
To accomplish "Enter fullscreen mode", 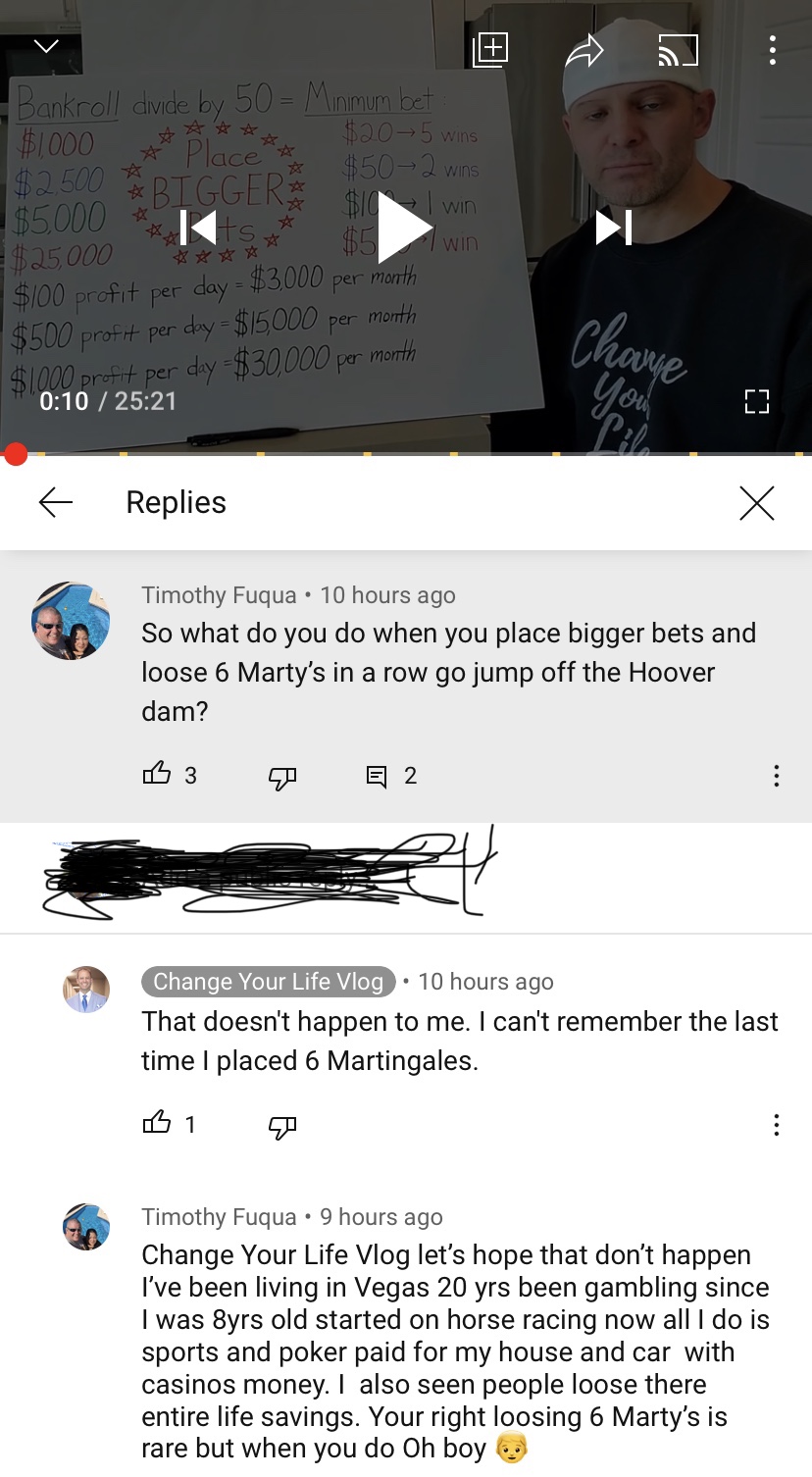I will click(756, 401).
